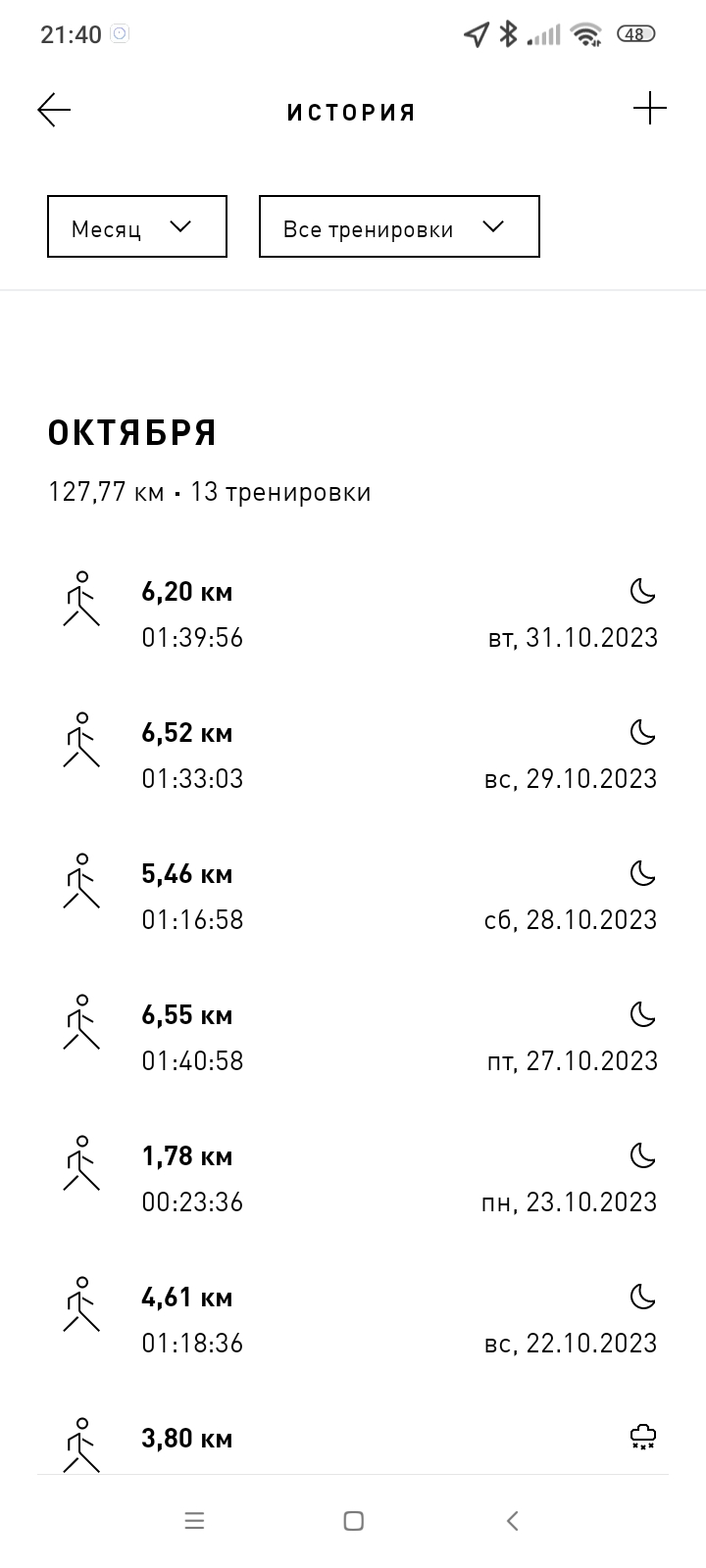Open the 1,78 км workout from 23.10.2023
Viewport: 706px width, 1568px height.
point(353,1179)
